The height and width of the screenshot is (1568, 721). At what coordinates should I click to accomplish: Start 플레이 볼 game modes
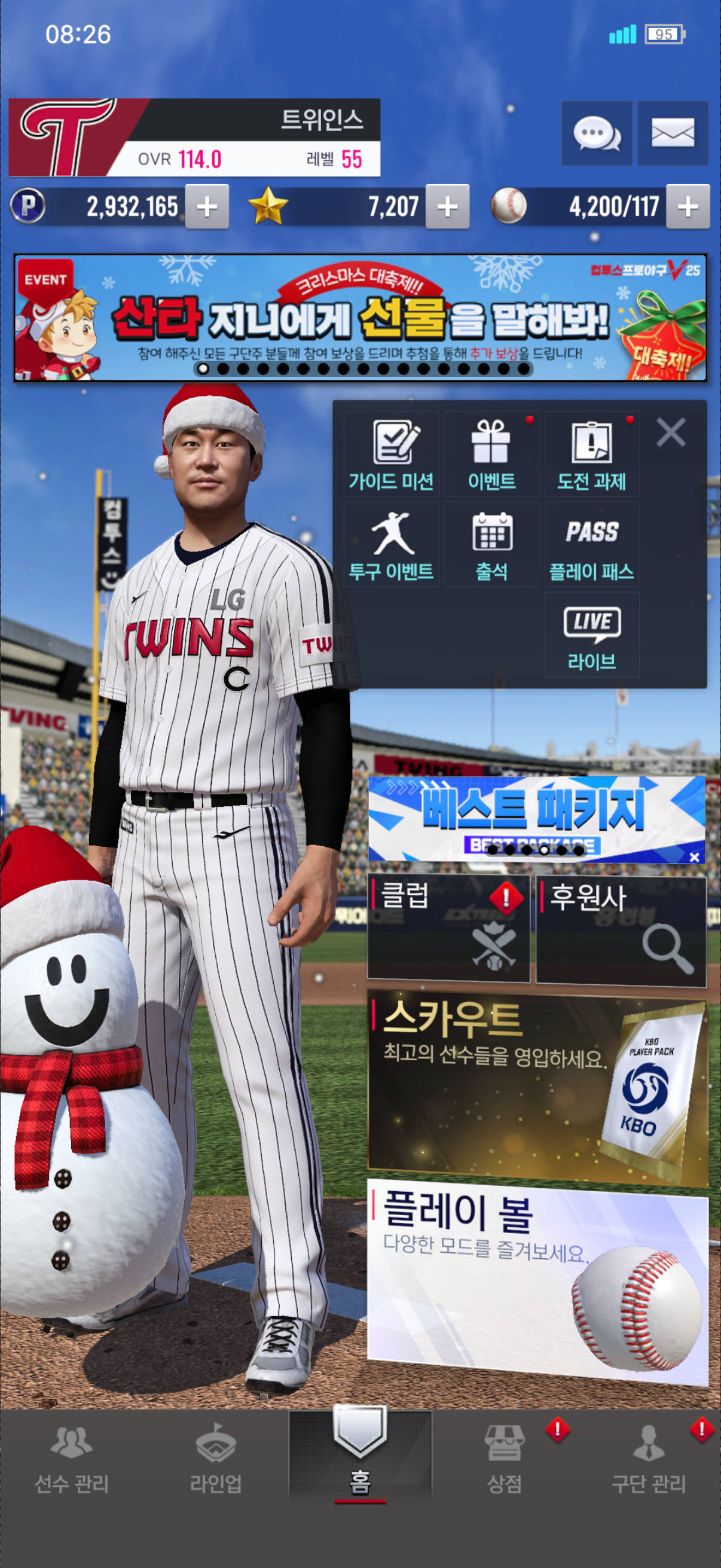(538, 1280)
